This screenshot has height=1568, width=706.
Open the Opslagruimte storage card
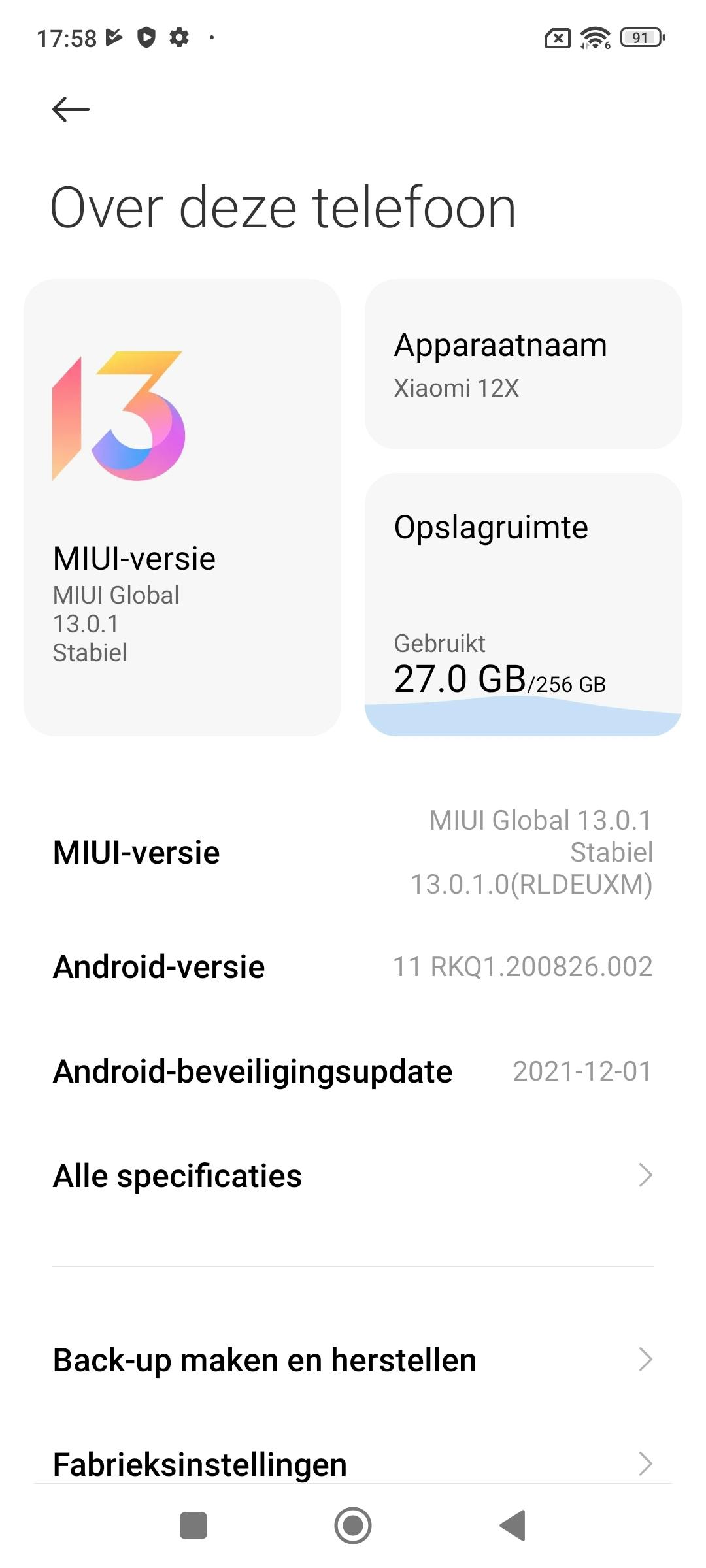[x=523, y=604]
